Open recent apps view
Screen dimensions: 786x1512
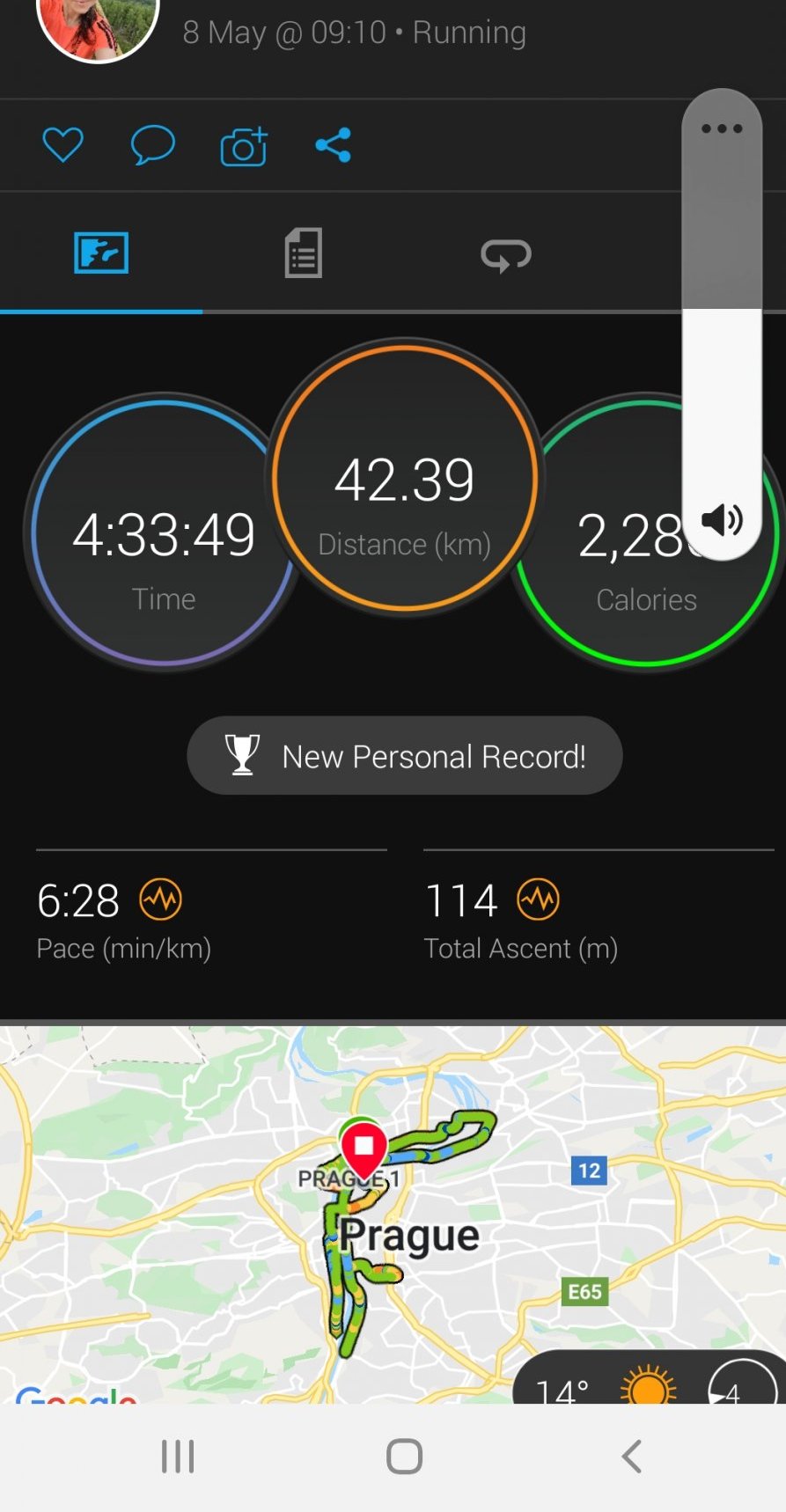click(x=178, y=1457)
